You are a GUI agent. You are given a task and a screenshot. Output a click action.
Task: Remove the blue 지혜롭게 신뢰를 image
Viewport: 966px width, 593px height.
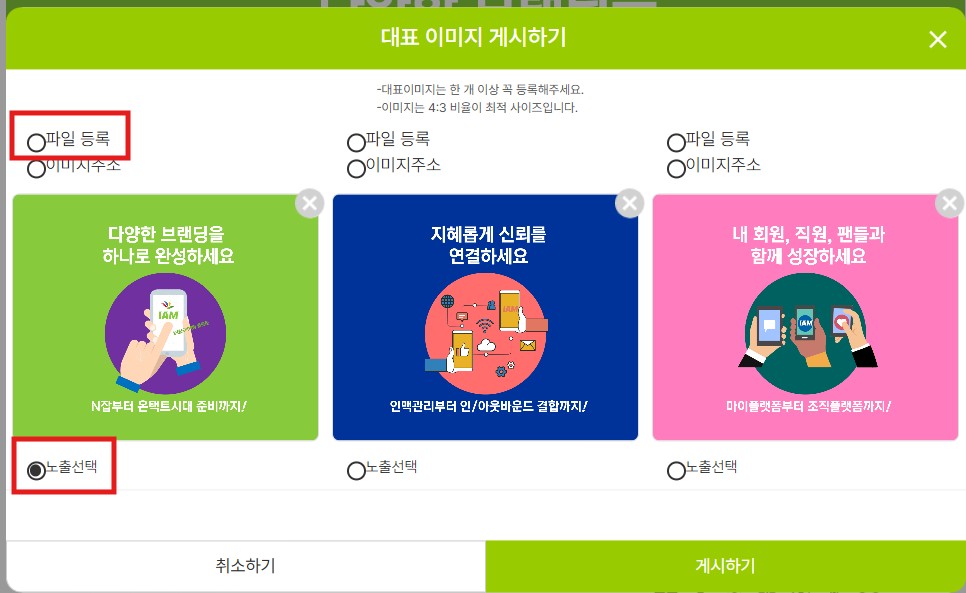629,203
